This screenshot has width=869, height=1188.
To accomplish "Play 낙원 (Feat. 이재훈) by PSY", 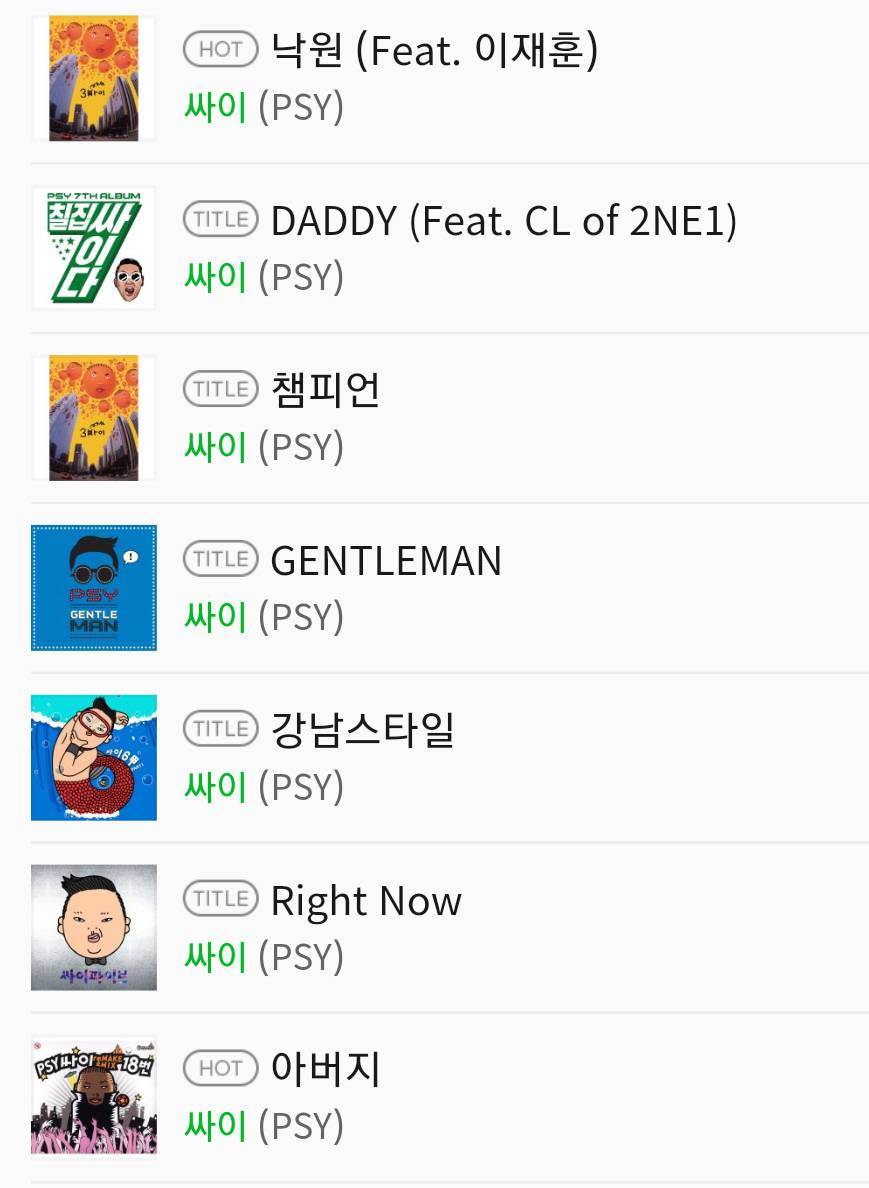I will click(x=433, y=49).
